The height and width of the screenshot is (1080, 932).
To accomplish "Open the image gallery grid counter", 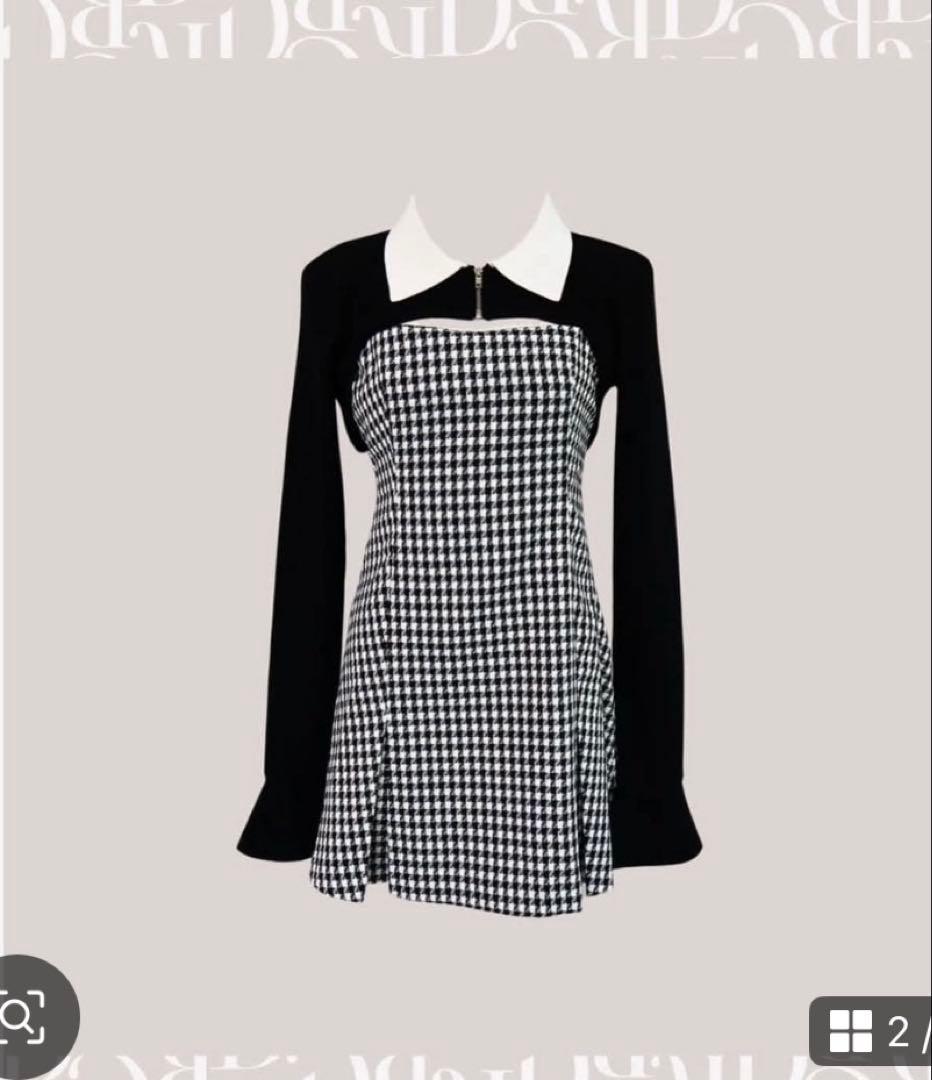I will 872,1030.
